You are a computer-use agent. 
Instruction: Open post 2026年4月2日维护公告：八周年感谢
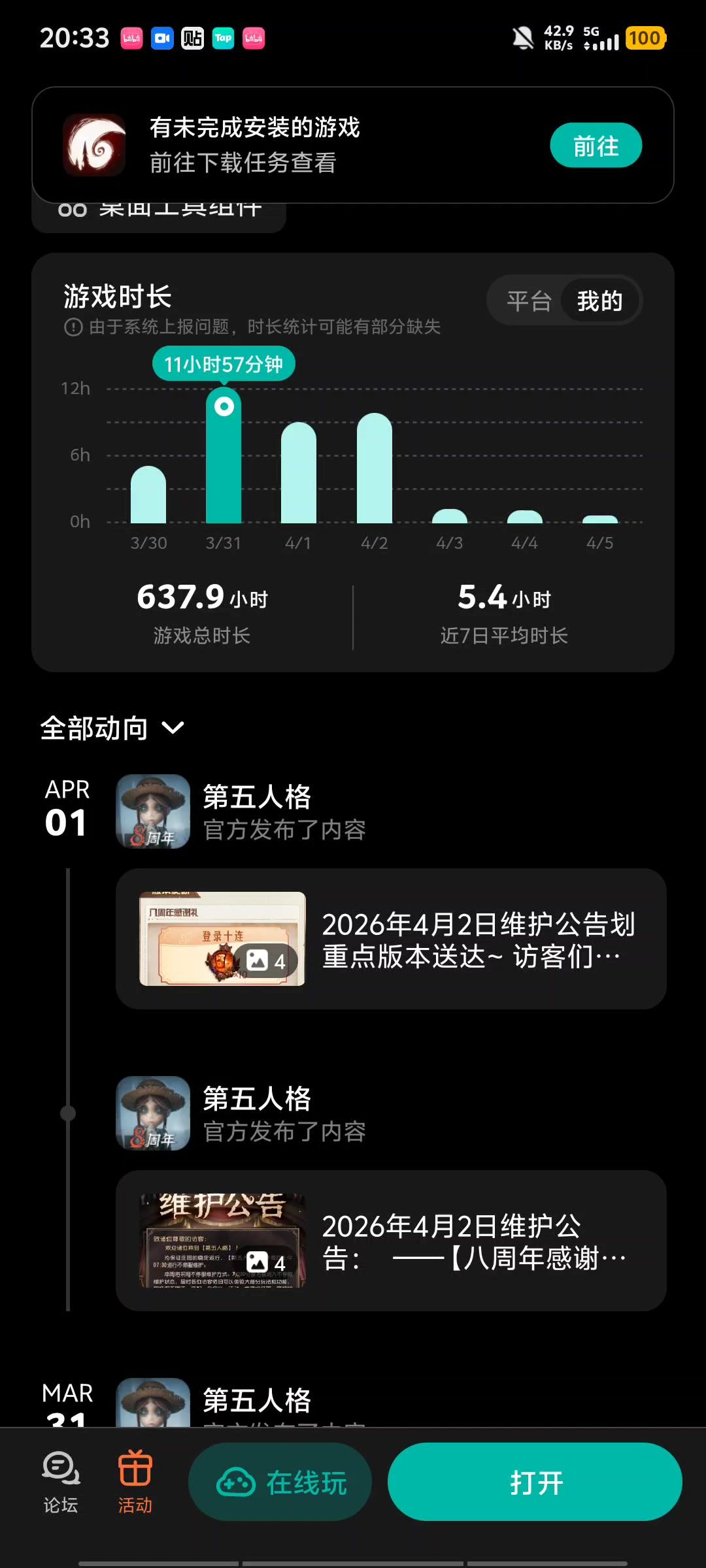click(x=391, y=1241)
